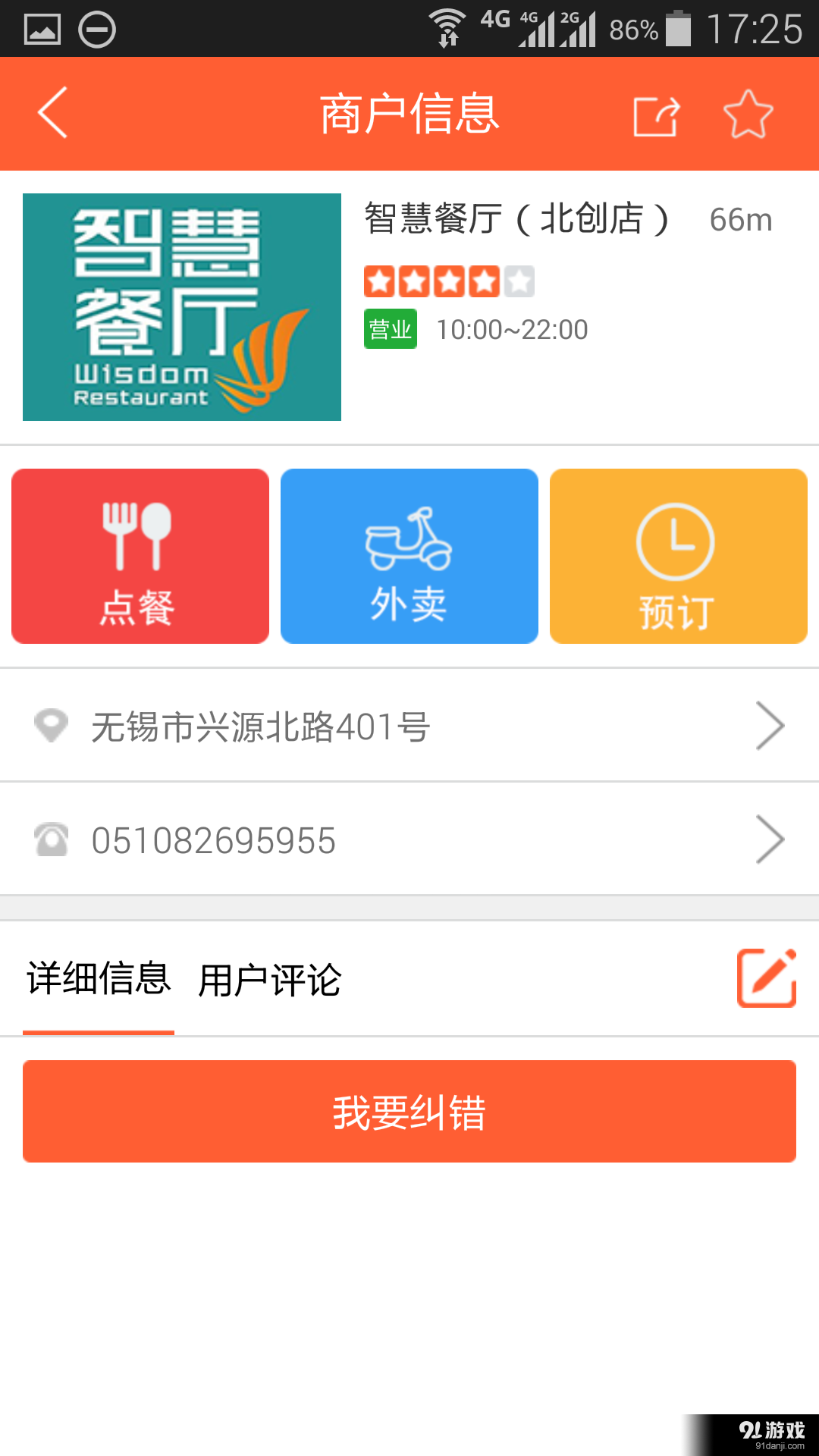Tap the location pin icon beside the address

pyautogui.click(x=50, y=725)
